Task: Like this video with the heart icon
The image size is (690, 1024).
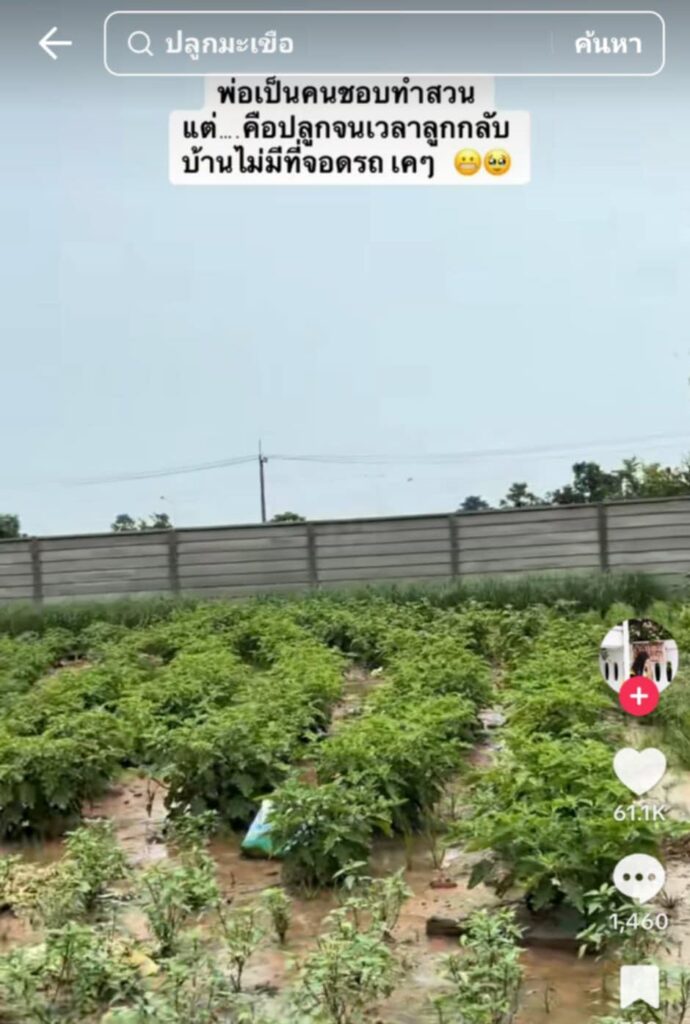Action: [639, 771]
